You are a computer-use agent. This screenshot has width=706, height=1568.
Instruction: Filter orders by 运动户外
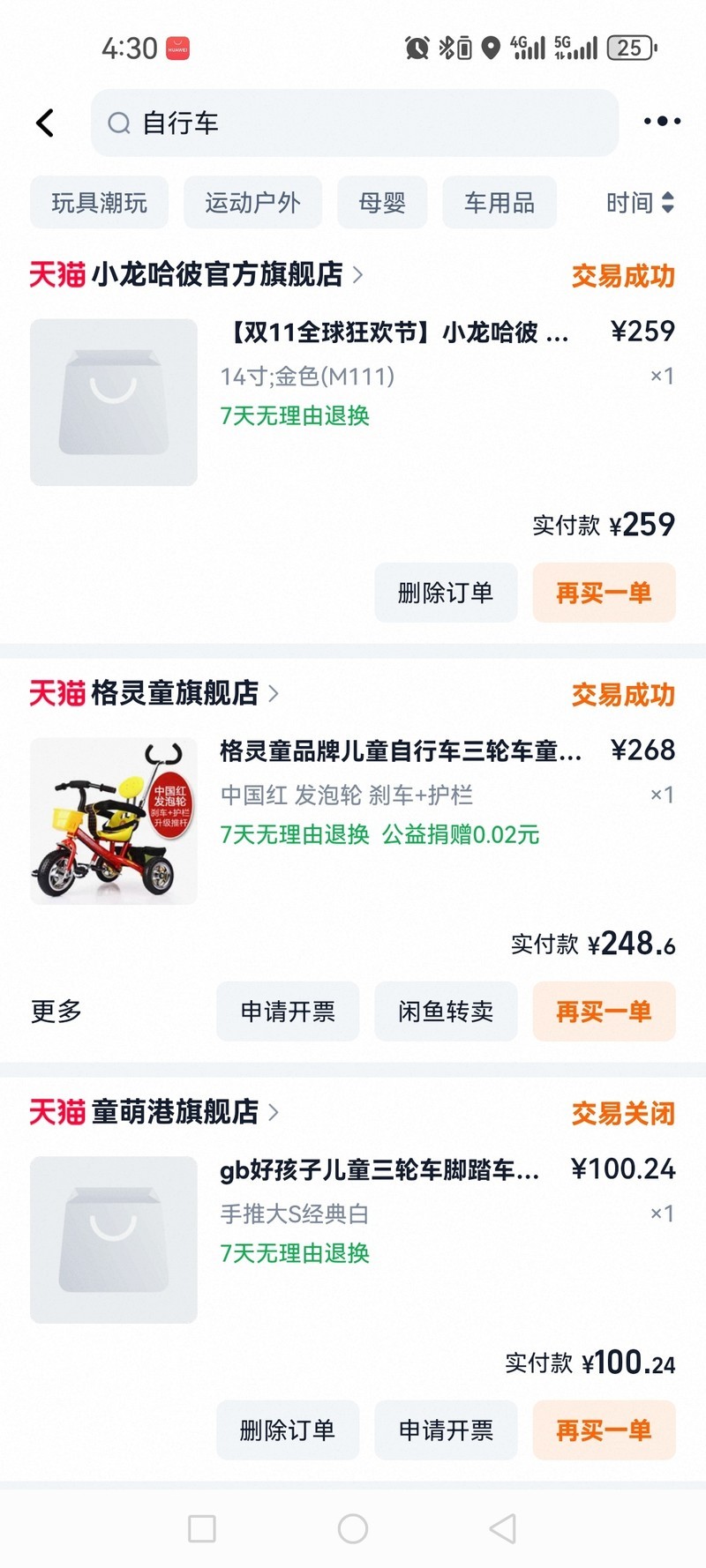click(x=252, y=203)
